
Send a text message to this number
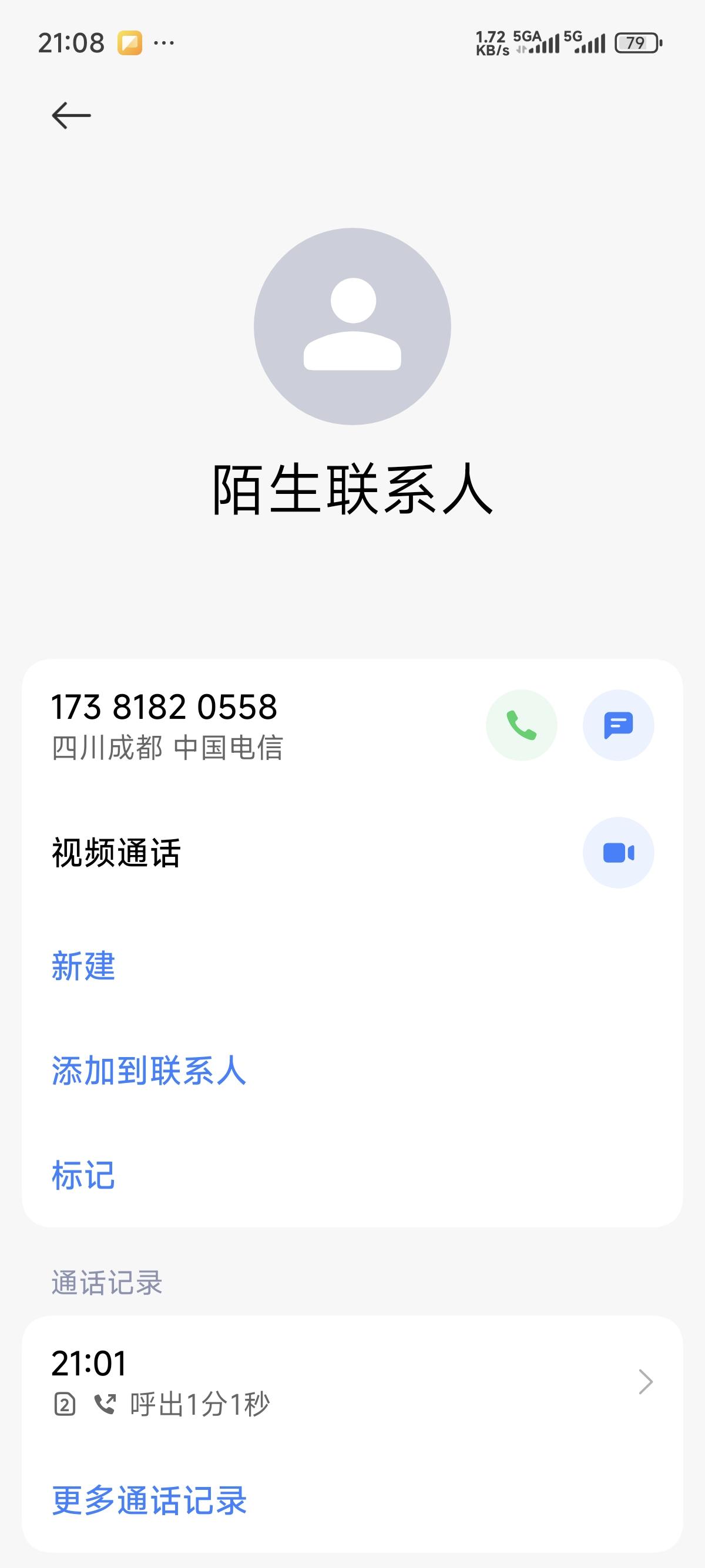click(618, 725)
